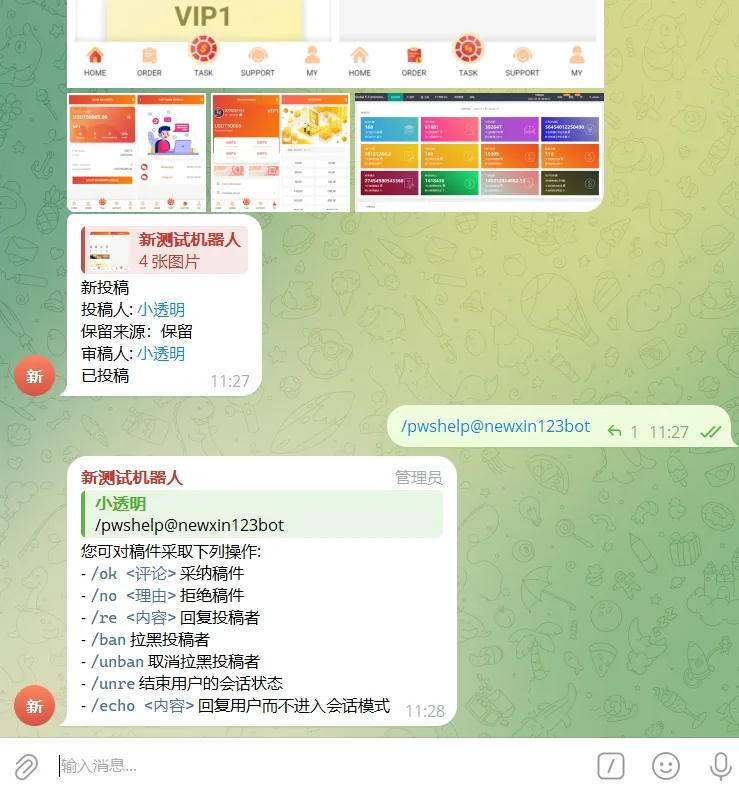
Task: Open the quoted reply from 小透明
Action: coord(262,514)
